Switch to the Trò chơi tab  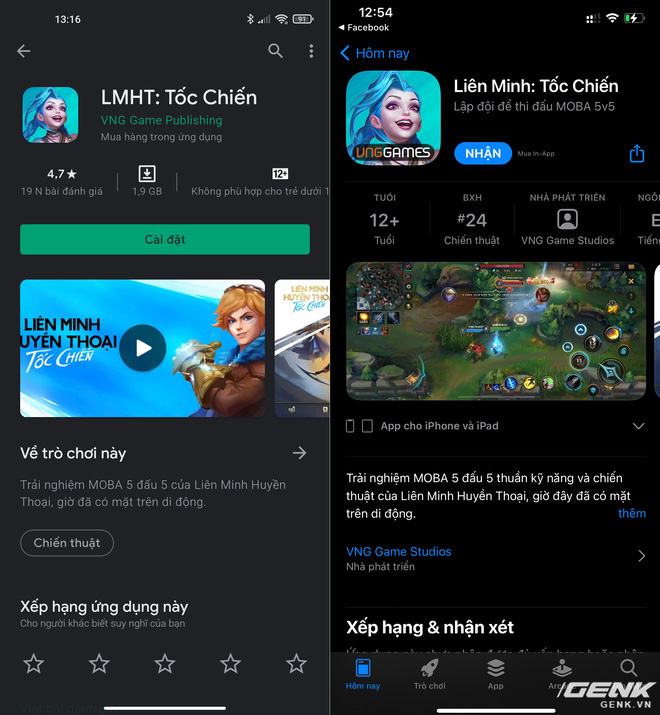pos(430,674)
